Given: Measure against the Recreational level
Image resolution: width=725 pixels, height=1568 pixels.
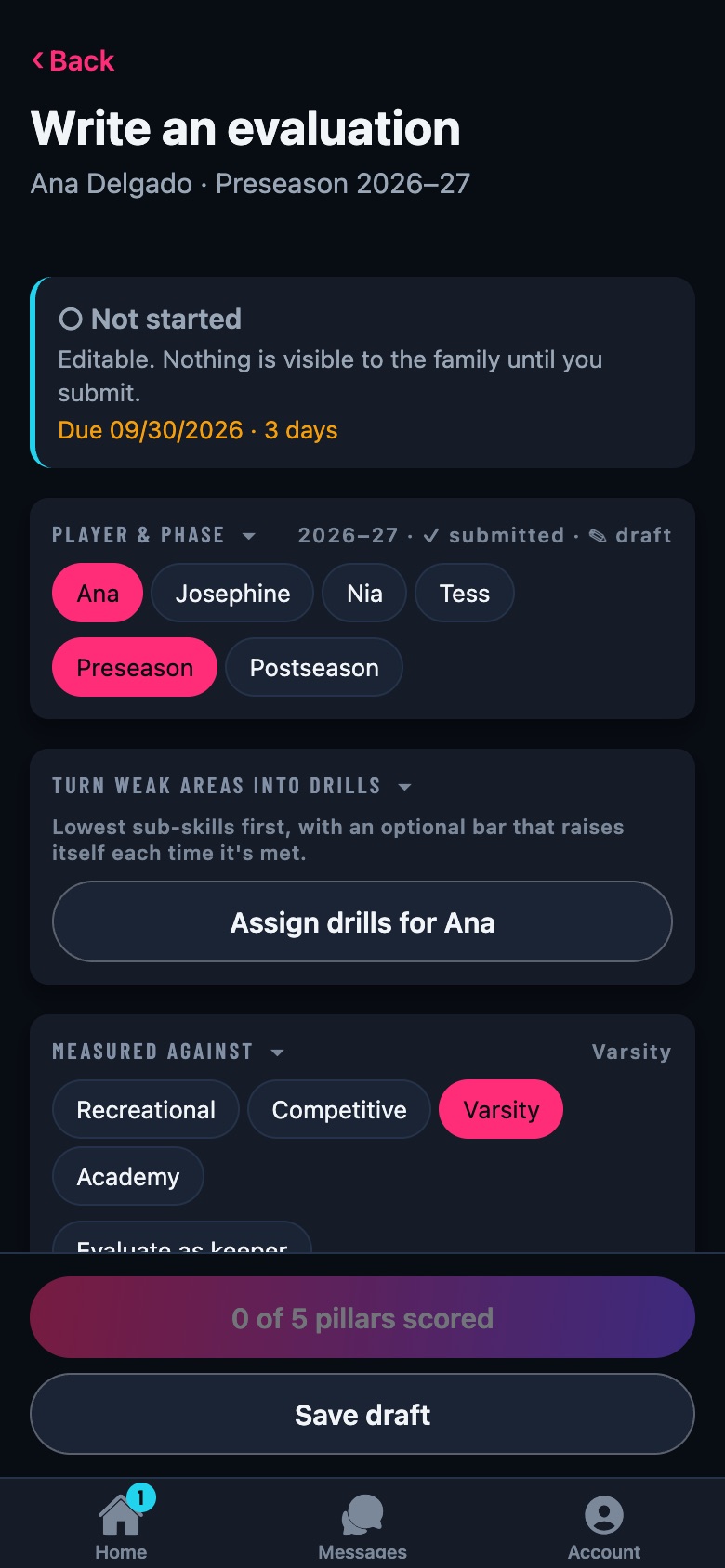Looking at the screenshot, I should point(146,1109).
